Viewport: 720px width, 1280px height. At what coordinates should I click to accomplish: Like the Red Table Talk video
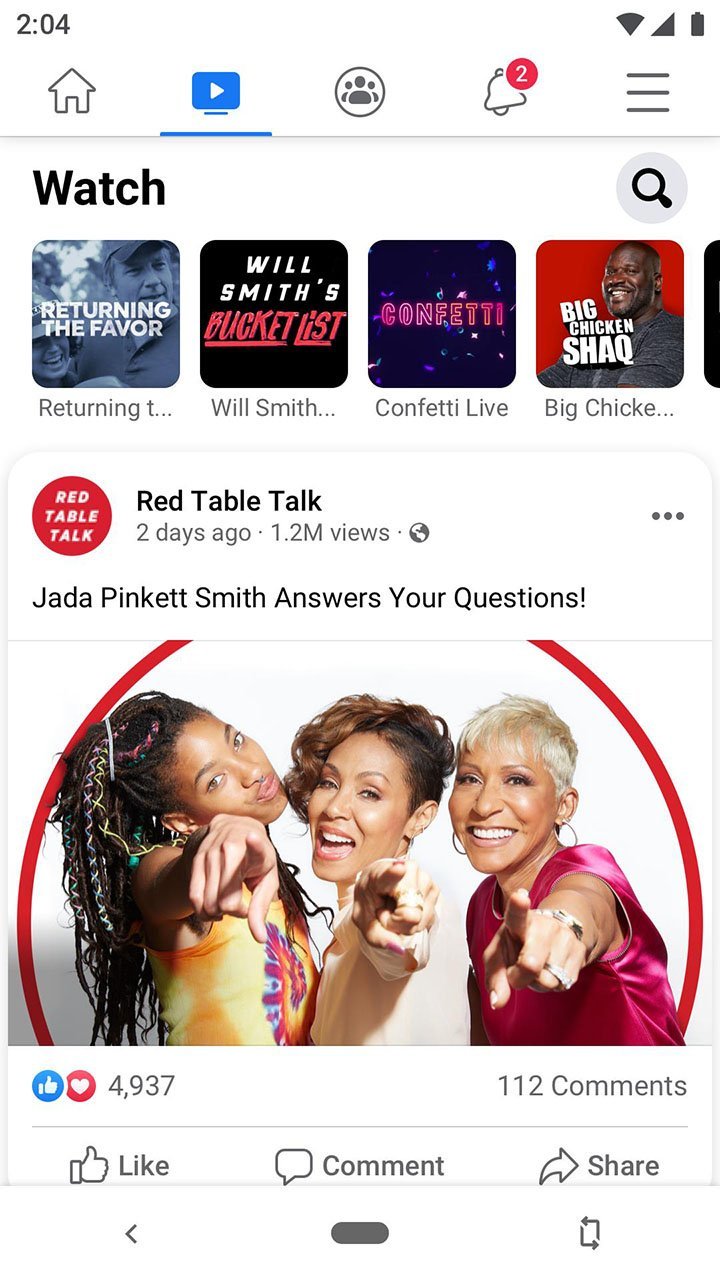[120, 1166]
